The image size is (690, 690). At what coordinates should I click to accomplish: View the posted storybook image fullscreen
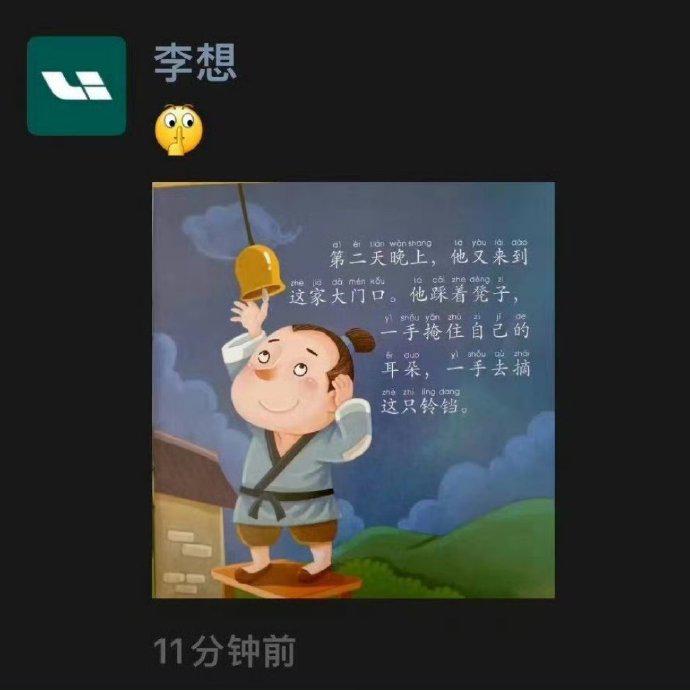(353, 390)
